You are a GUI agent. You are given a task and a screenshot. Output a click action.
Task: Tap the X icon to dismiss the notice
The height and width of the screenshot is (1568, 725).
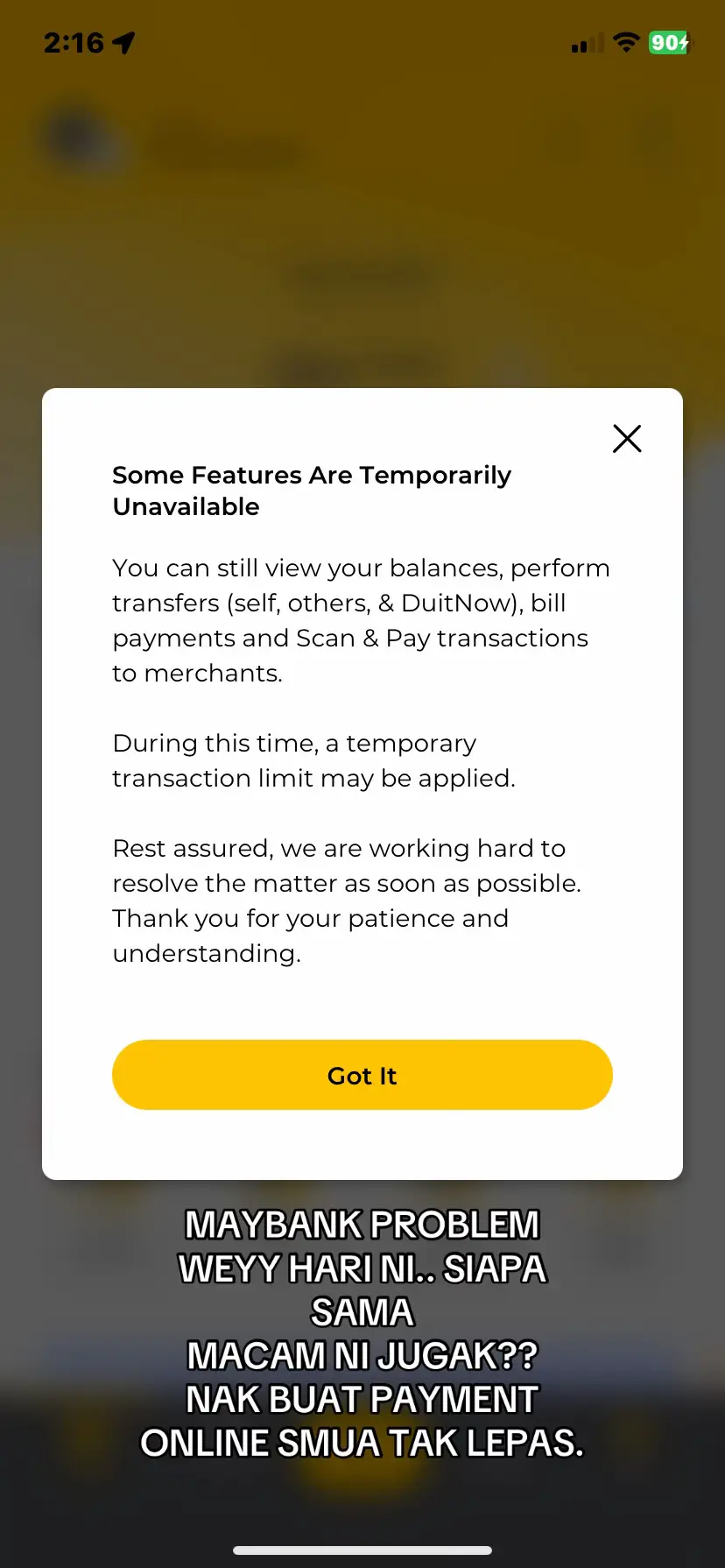click(627, 439)
